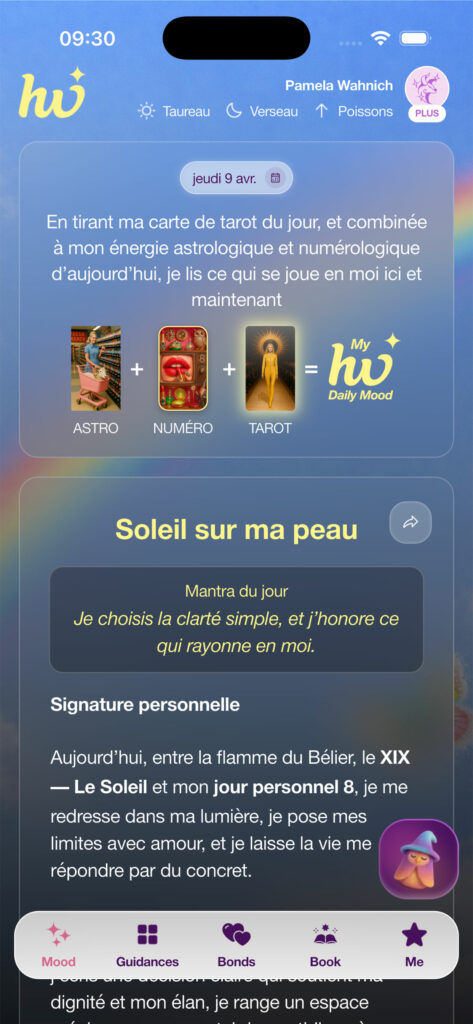Image resolution: width=473 pixels, height=1024 pixels.
Task: Open the NUMÉRO card
Action: pos(183,368)
